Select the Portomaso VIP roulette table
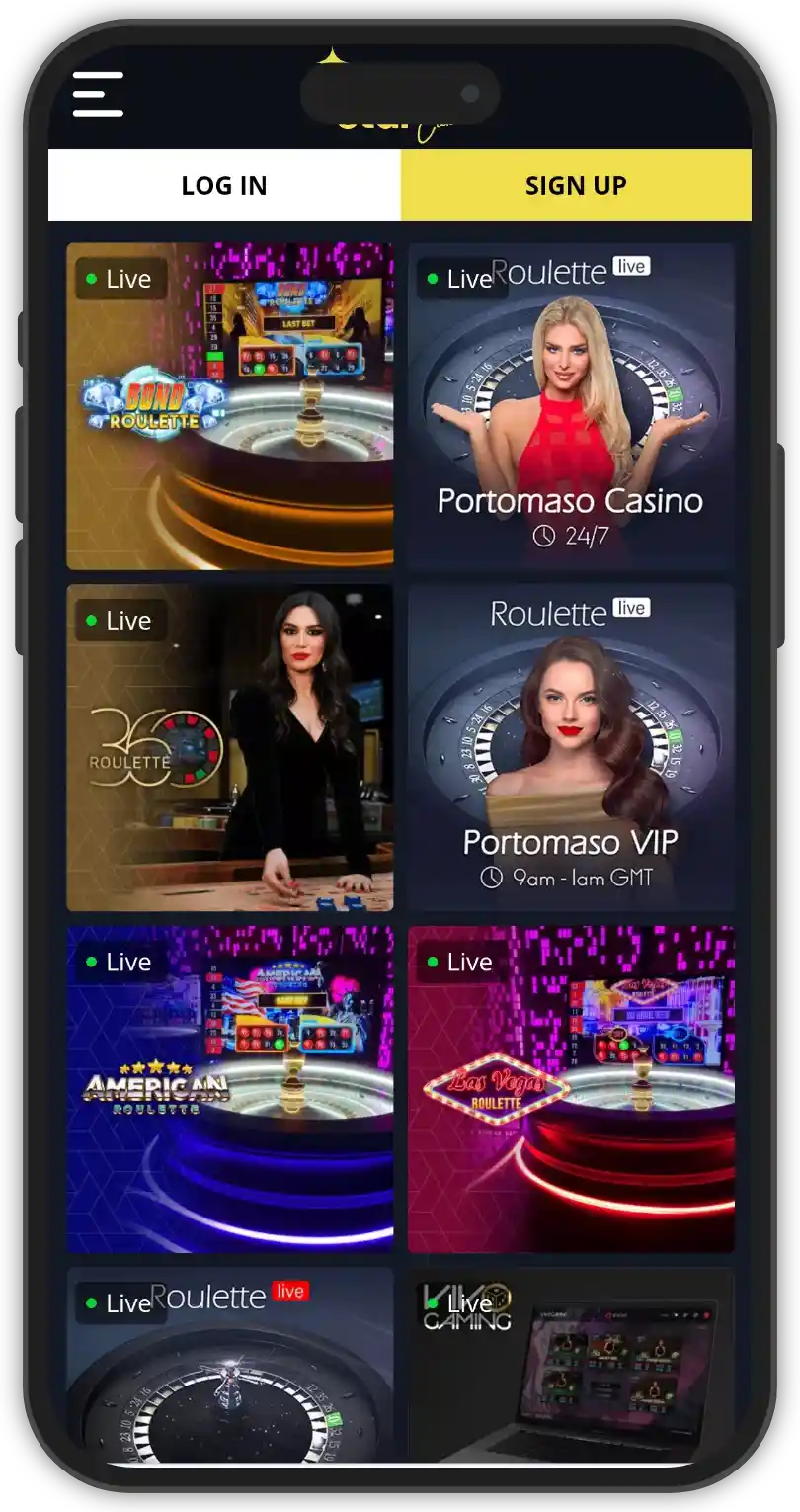This screenshot has width=800, height=1512. [571, 747]
